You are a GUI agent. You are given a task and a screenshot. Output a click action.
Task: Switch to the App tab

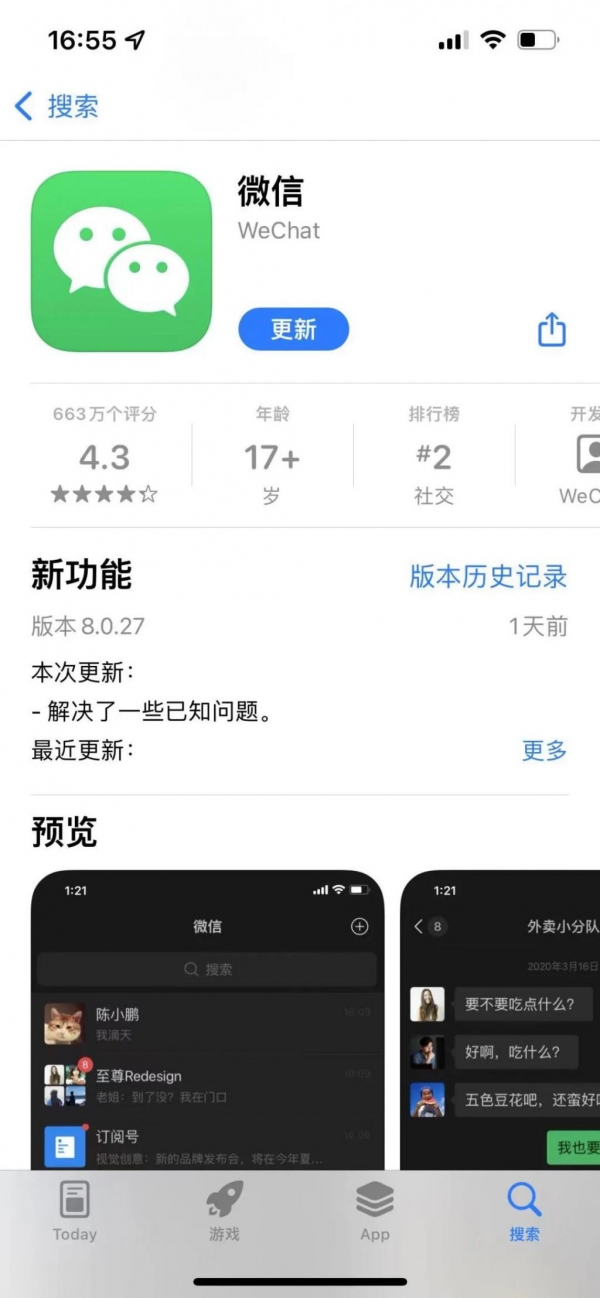(x=375, y=1211)
